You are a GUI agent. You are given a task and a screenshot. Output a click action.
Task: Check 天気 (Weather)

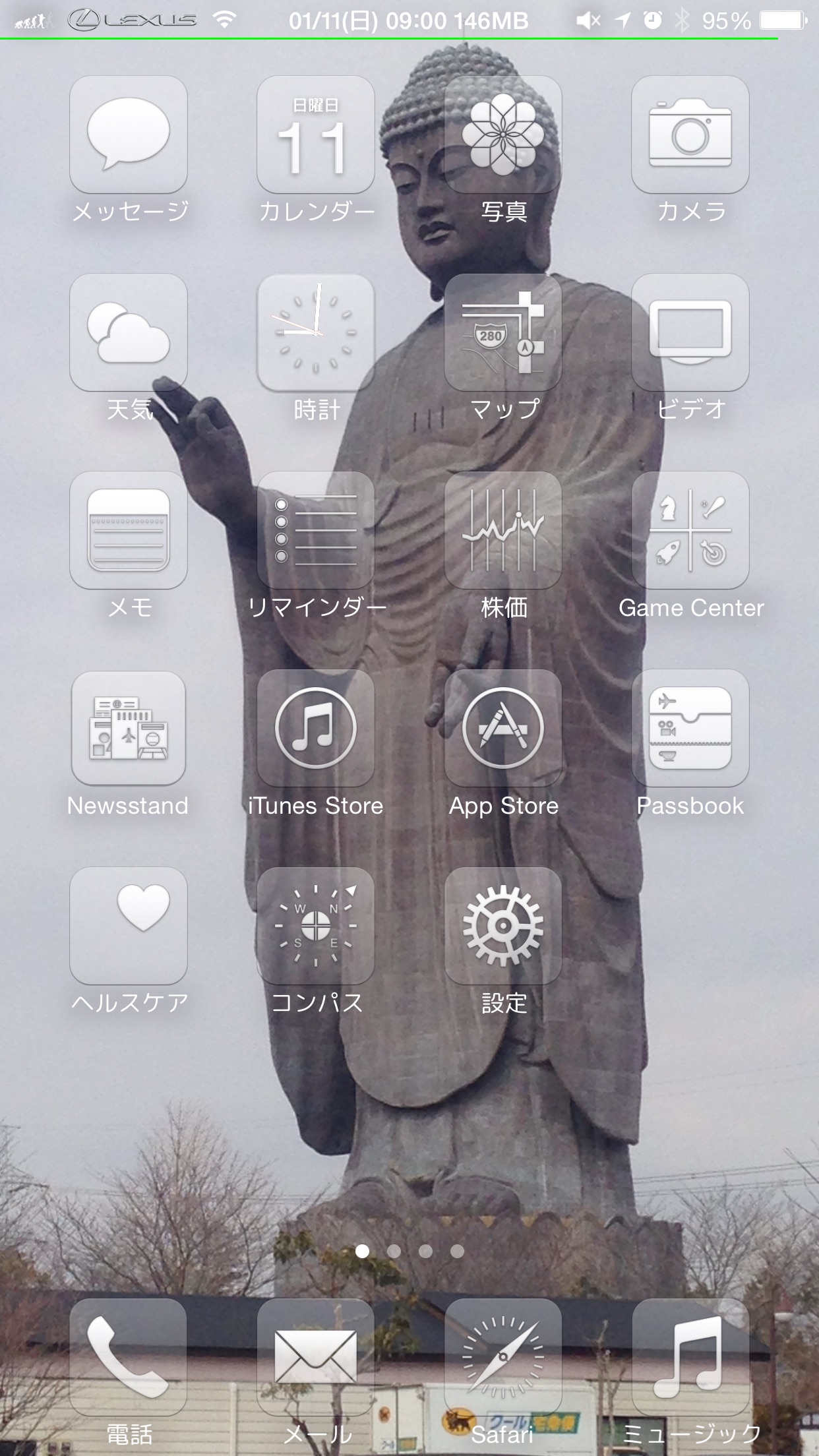[x=129, y=332]
